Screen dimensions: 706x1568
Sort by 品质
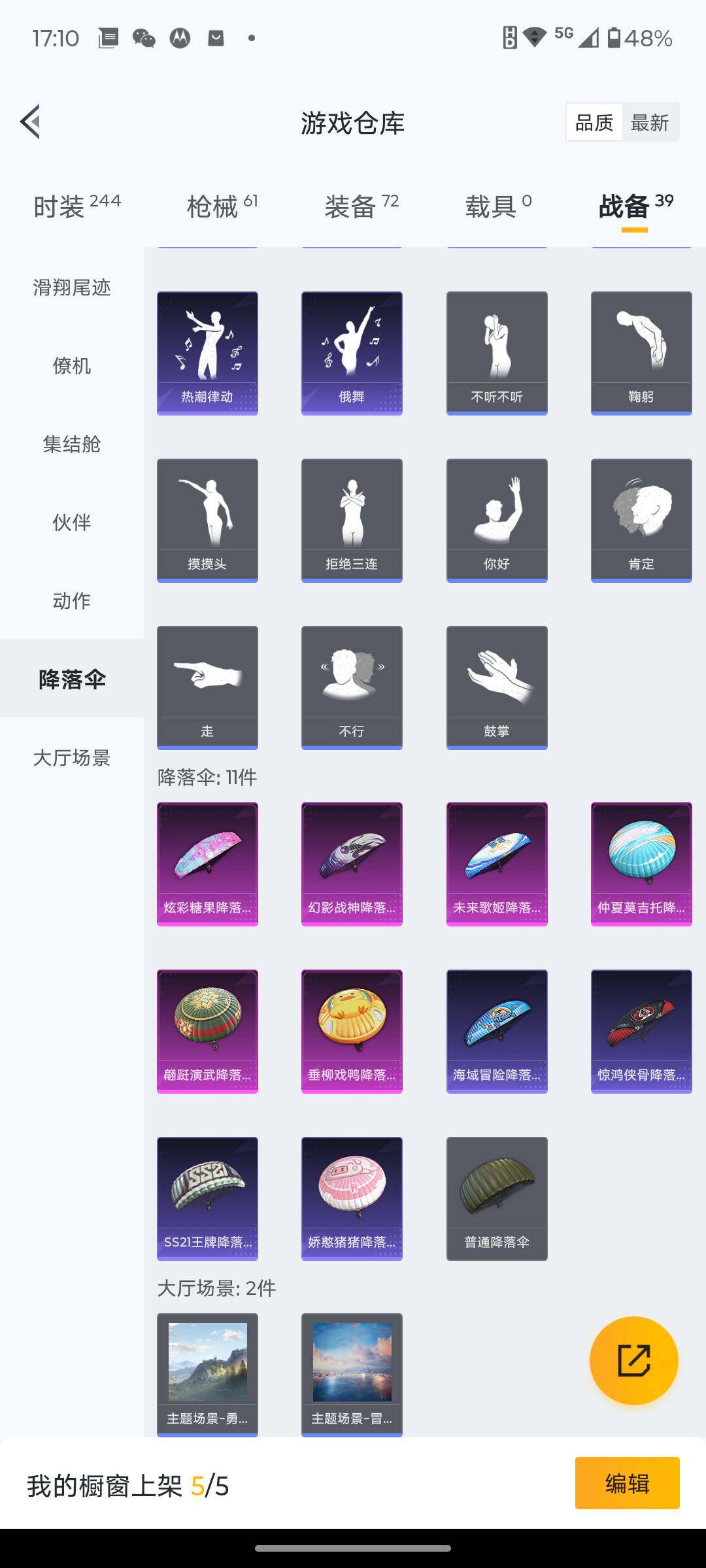pos(594,122)
